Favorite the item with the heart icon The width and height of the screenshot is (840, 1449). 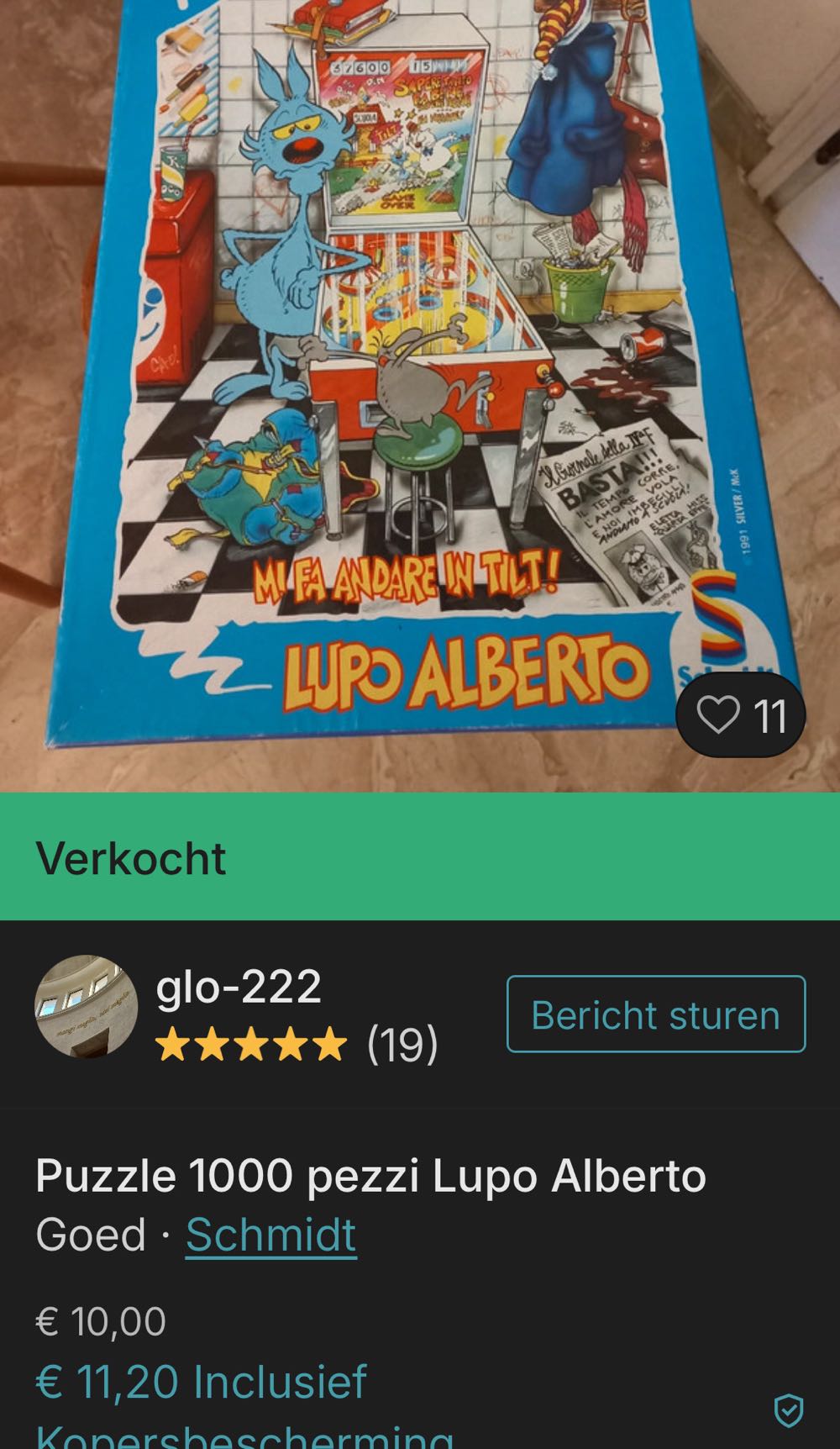click(720, 717)
